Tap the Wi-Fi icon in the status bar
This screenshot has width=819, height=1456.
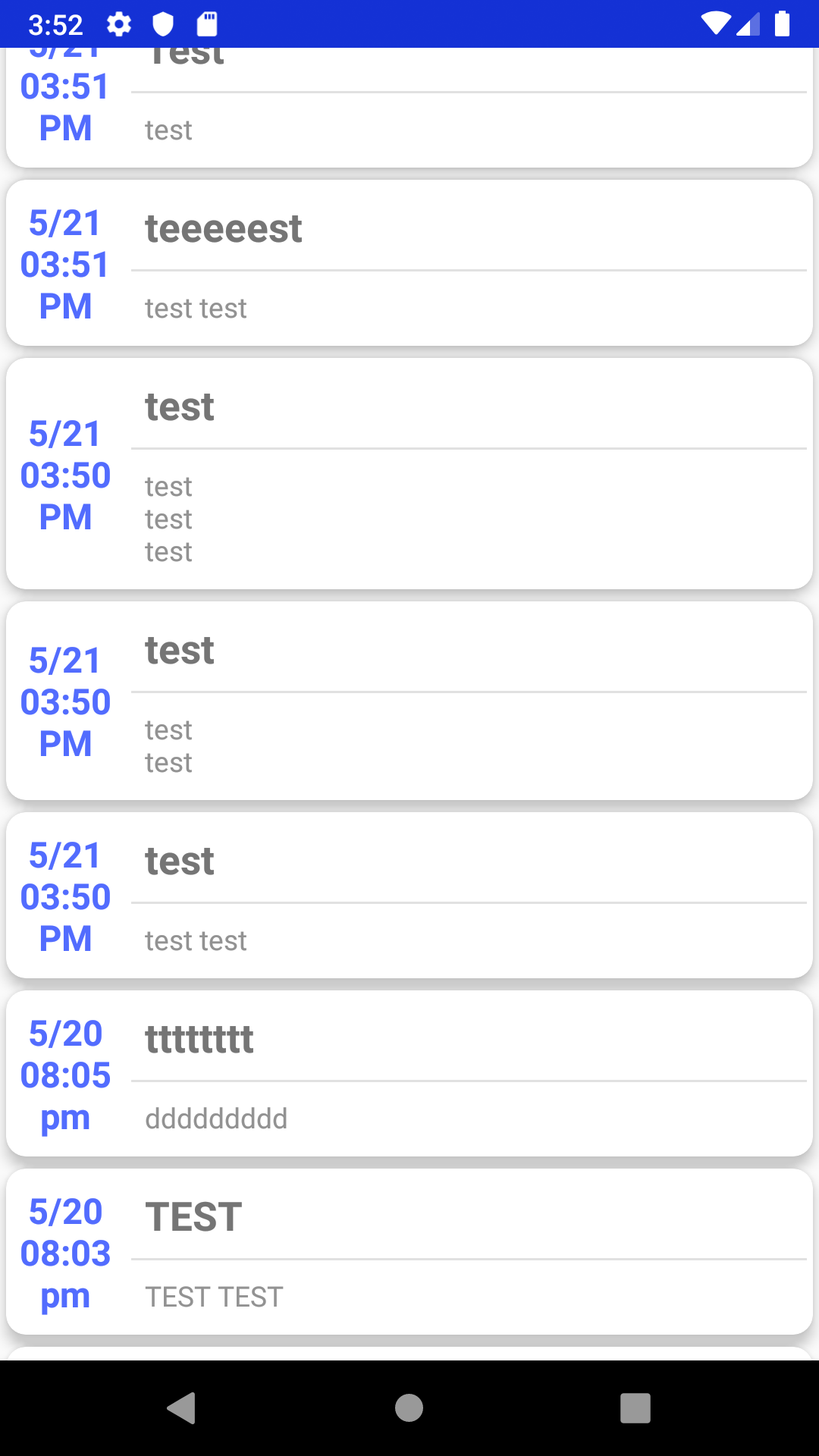coord(716,24)
